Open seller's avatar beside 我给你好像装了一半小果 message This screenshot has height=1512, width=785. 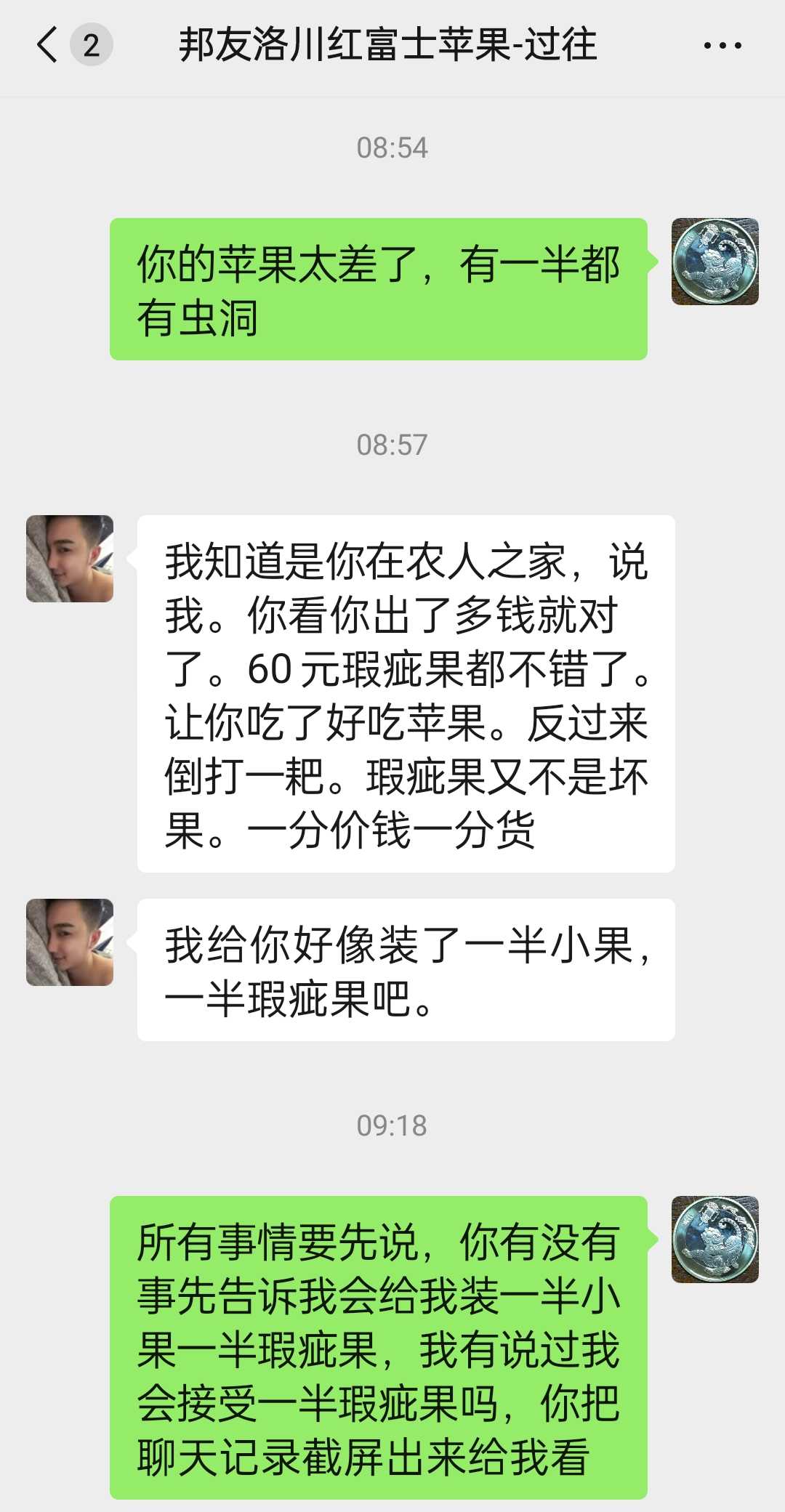coord(70,942)
